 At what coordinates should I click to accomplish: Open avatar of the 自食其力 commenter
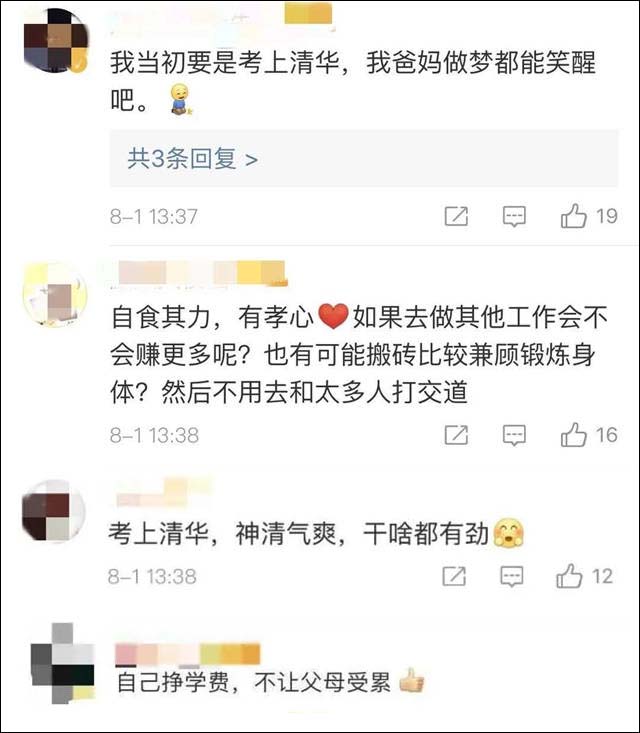pos(54,296)
